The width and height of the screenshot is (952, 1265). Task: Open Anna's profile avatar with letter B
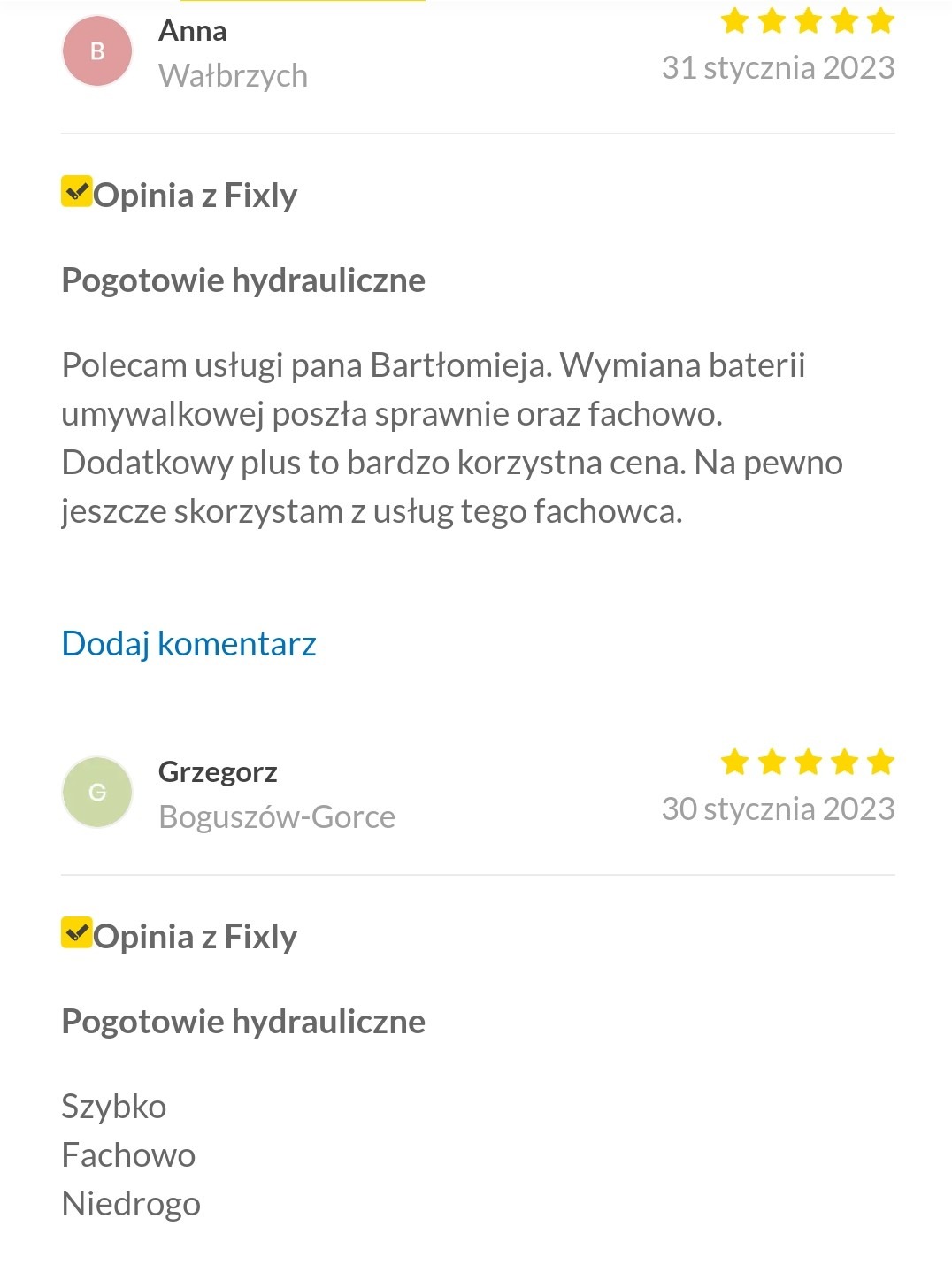[x=97, y=50]
